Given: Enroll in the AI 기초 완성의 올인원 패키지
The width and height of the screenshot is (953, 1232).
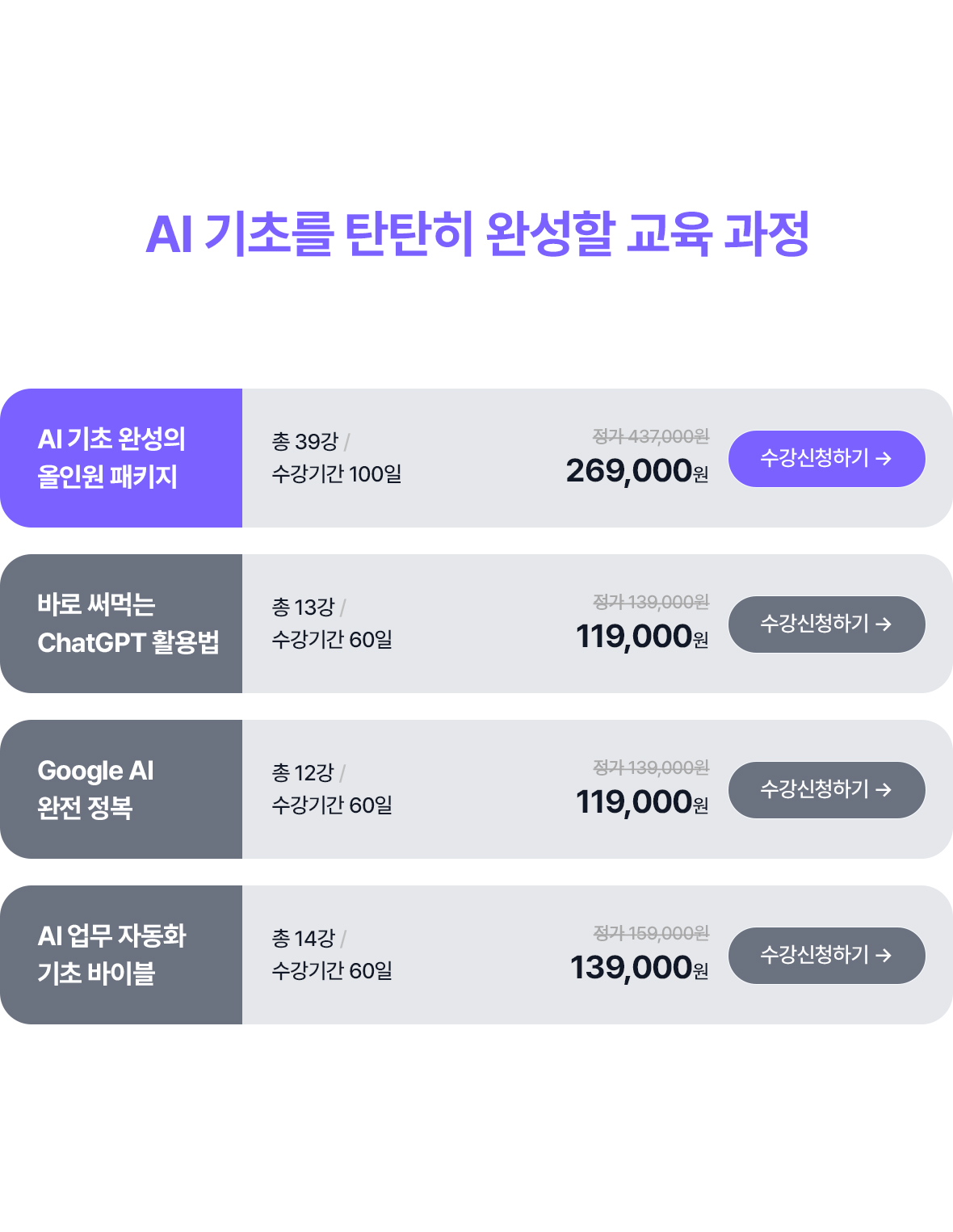Looking at the screenshot, I should tap(826, 459).
